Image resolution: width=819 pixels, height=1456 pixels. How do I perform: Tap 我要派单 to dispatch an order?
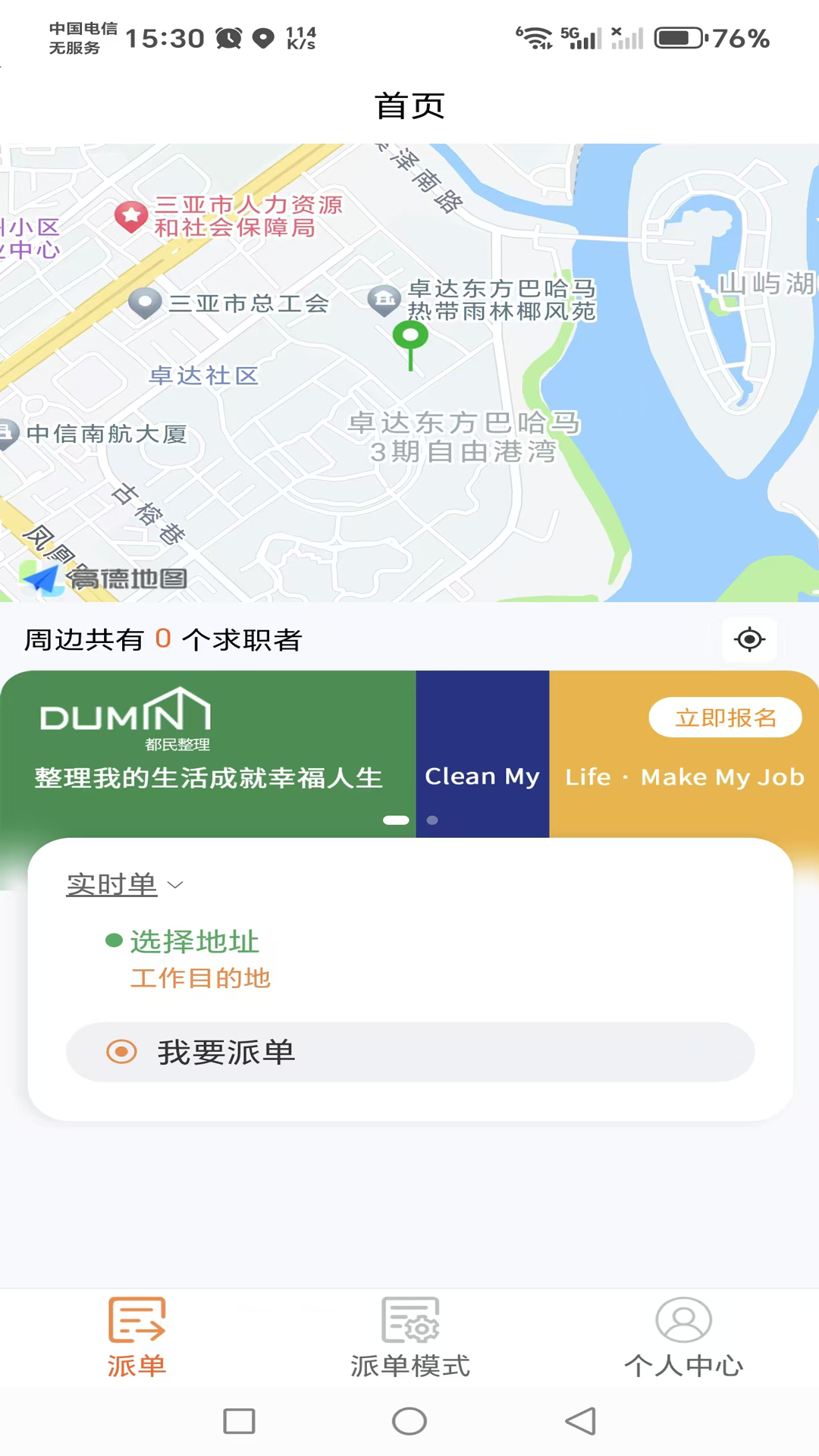(410, 1052)
